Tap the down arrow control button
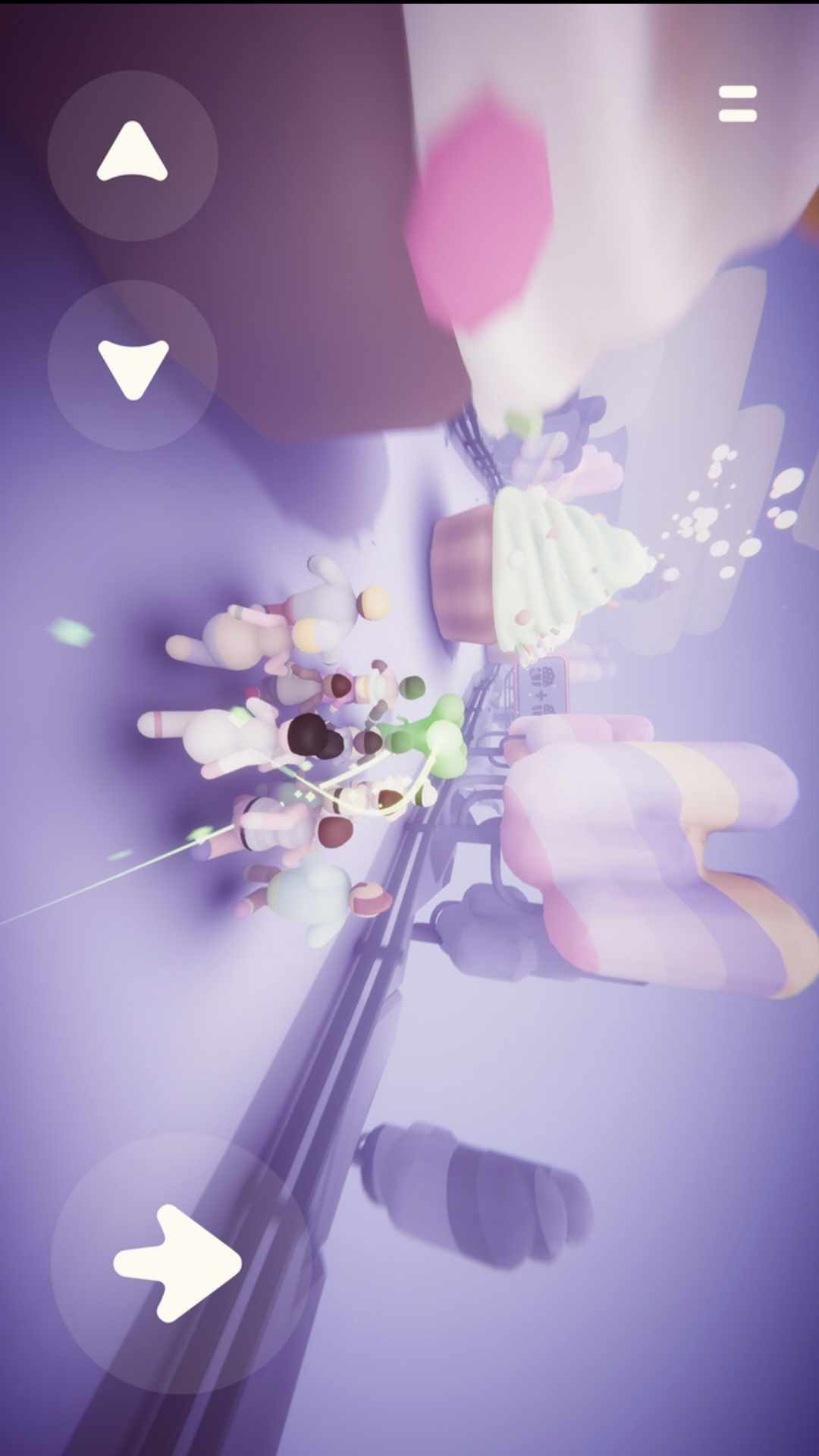 [133, 366]
